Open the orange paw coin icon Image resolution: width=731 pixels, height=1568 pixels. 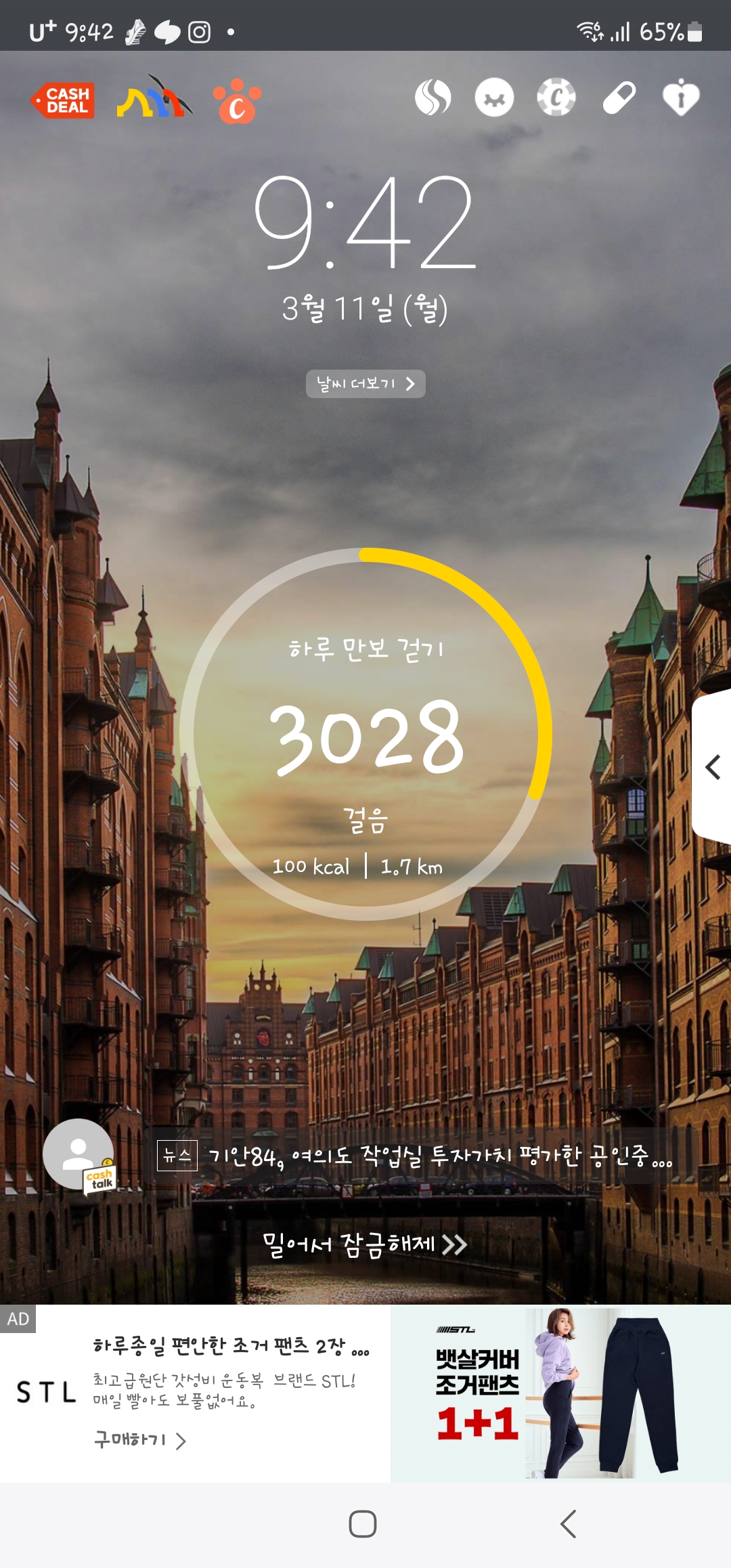pos(237,102)
